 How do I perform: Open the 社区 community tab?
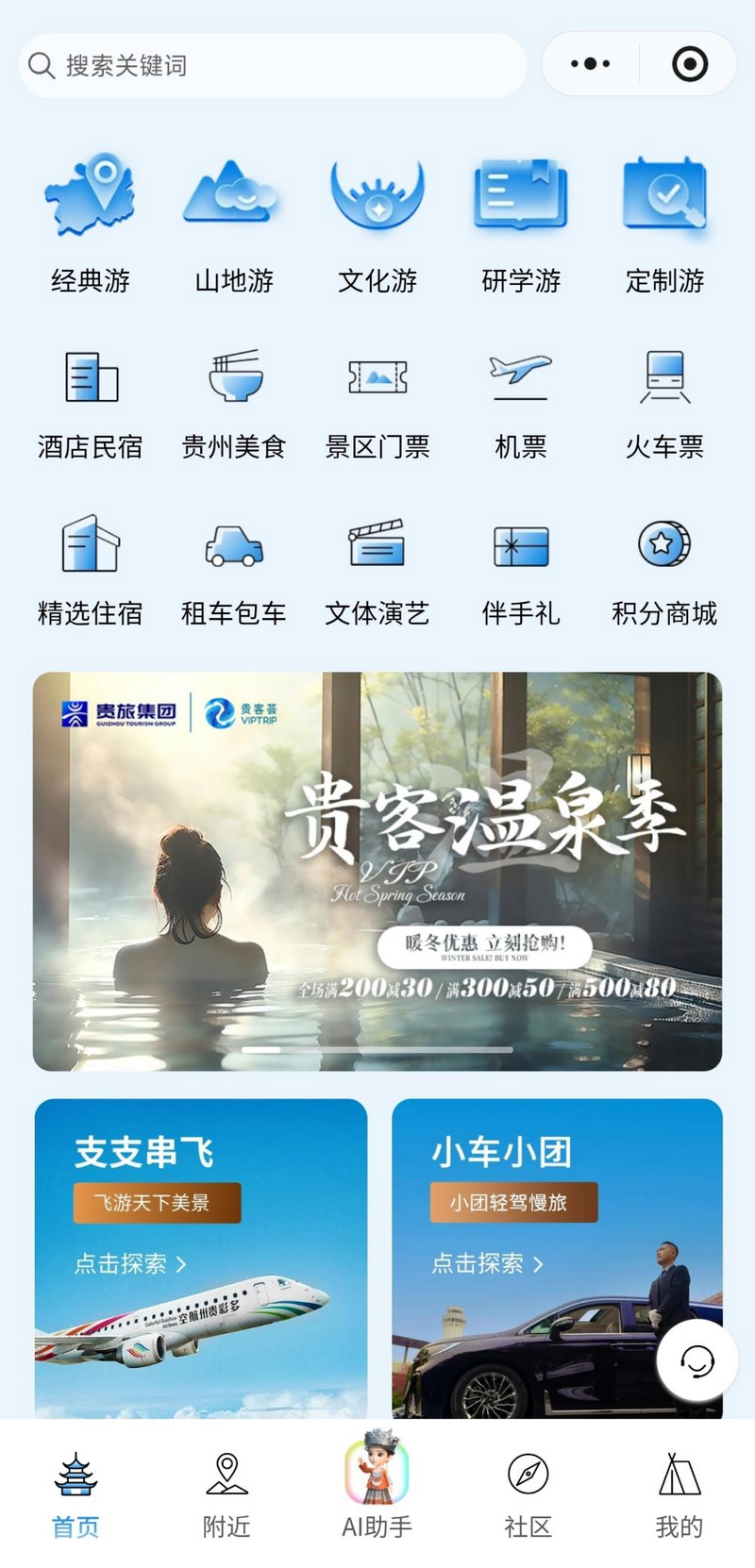(528, 1495)
